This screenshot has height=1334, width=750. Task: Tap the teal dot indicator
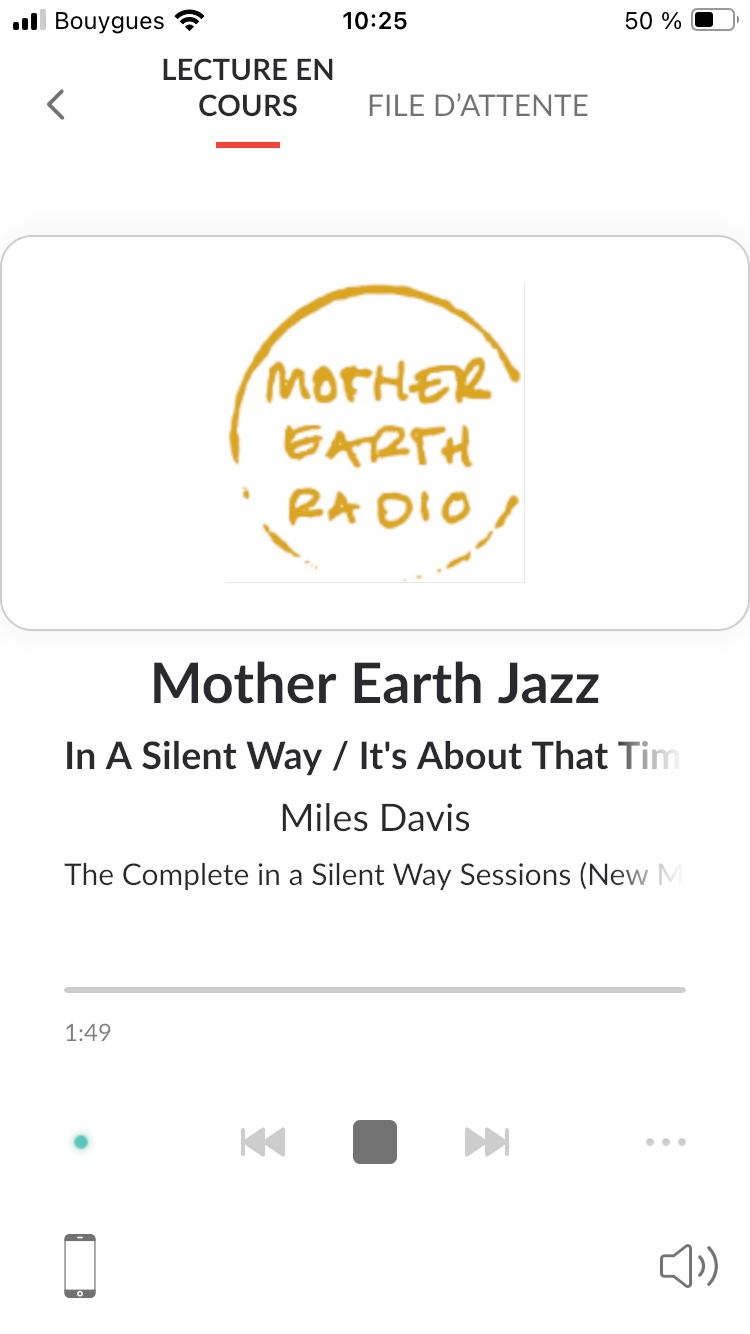pyautogui.click(x=81, y=1141)
